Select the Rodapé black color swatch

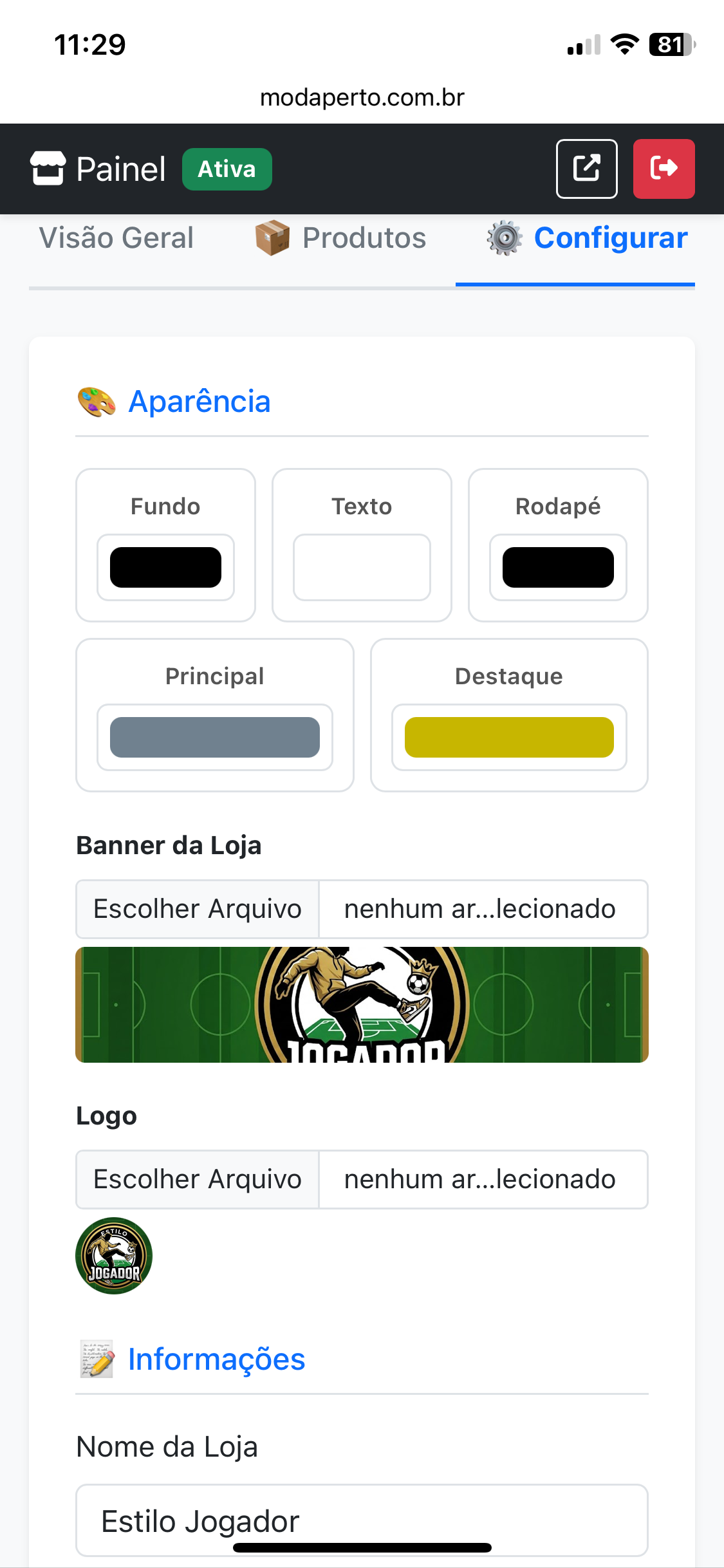[x=557, y=567]
